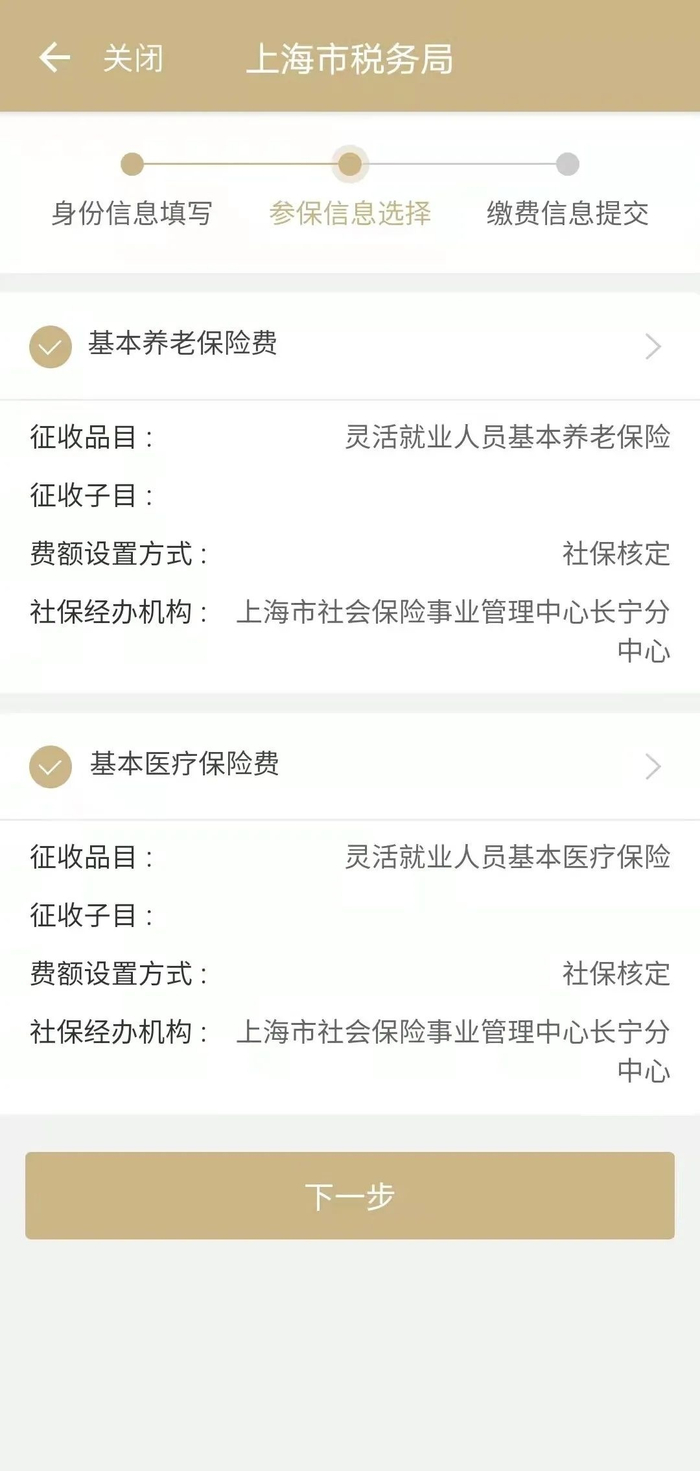Expand the 基本养老保险费 chevron
The image size is (700, 1471).
pos(653,347)
